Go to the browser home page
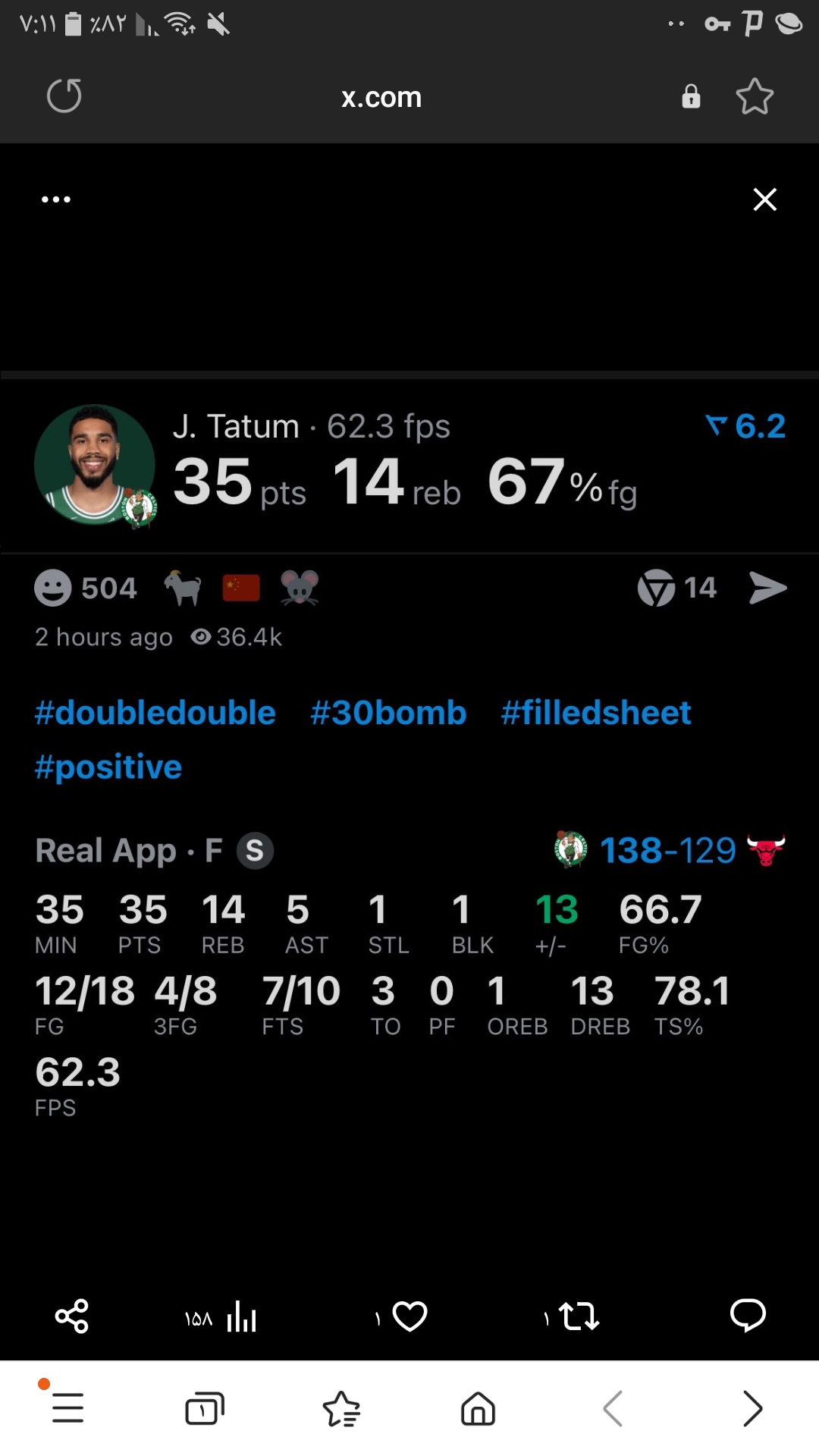This screenshot has width=819, height=1456. (478, 1409)
